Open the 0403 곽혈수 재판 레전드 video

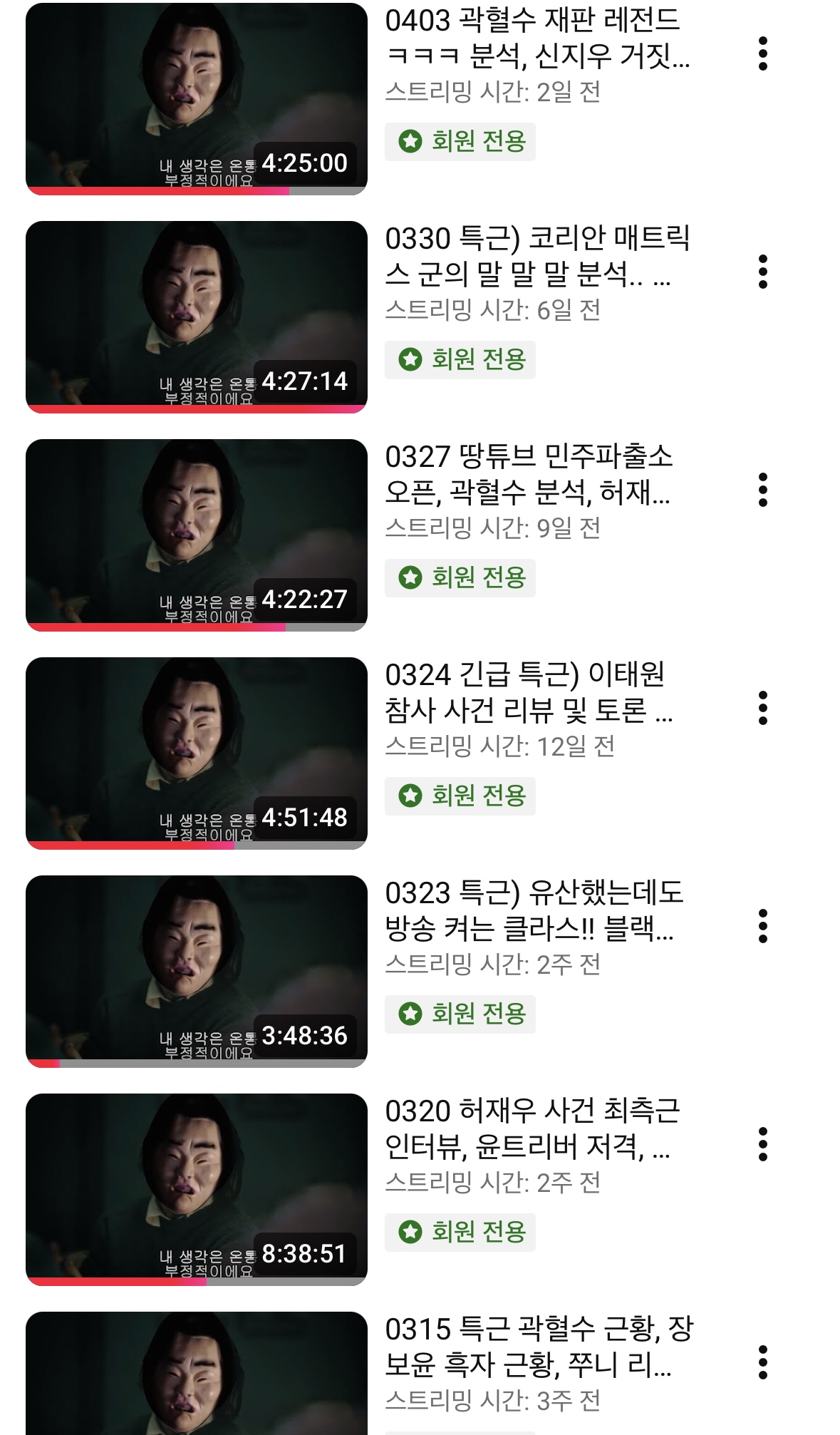click(x=196, y=98)
